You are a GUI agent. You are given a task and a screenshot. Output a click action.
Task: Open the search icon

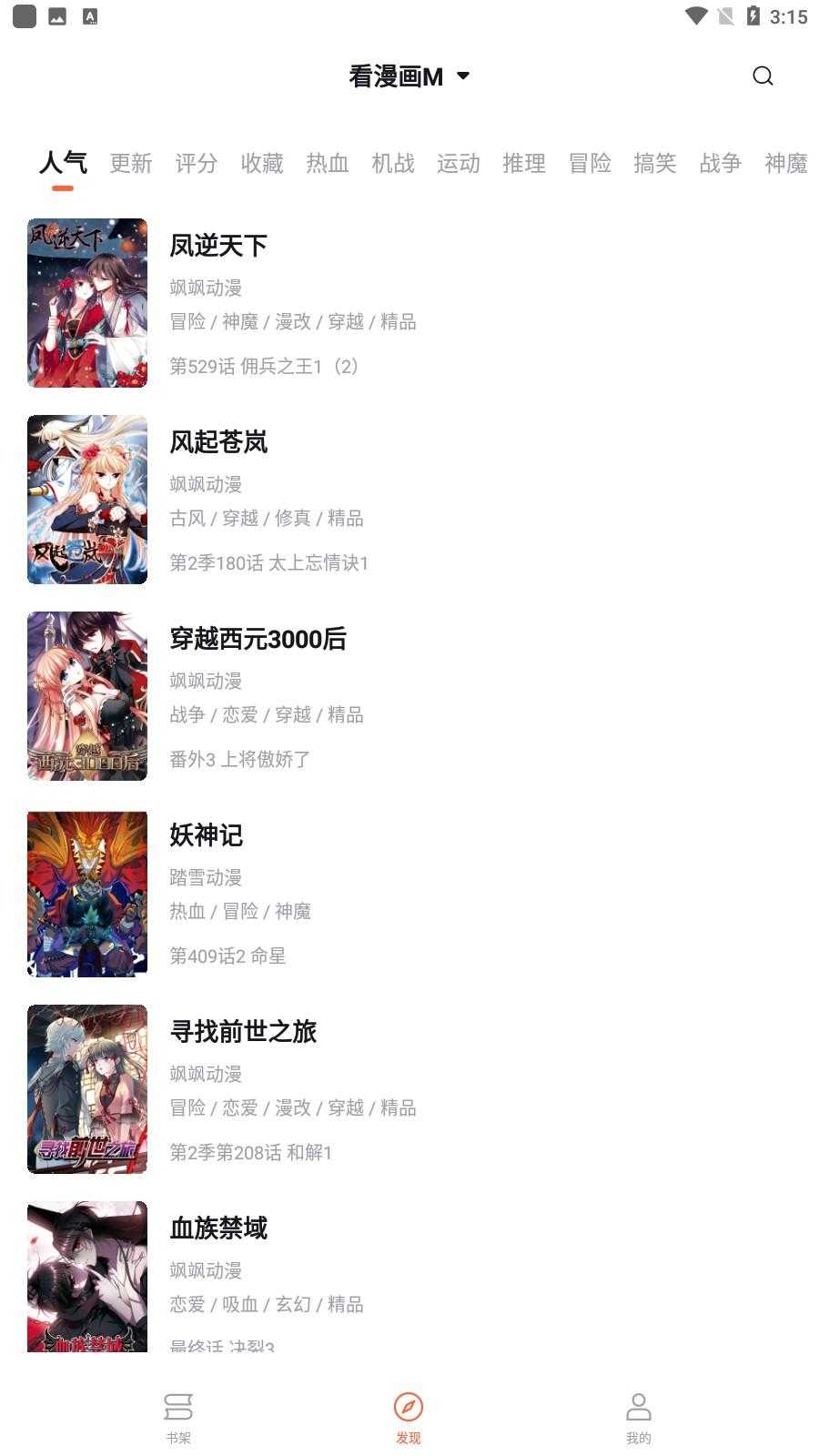tap(763, 76)
